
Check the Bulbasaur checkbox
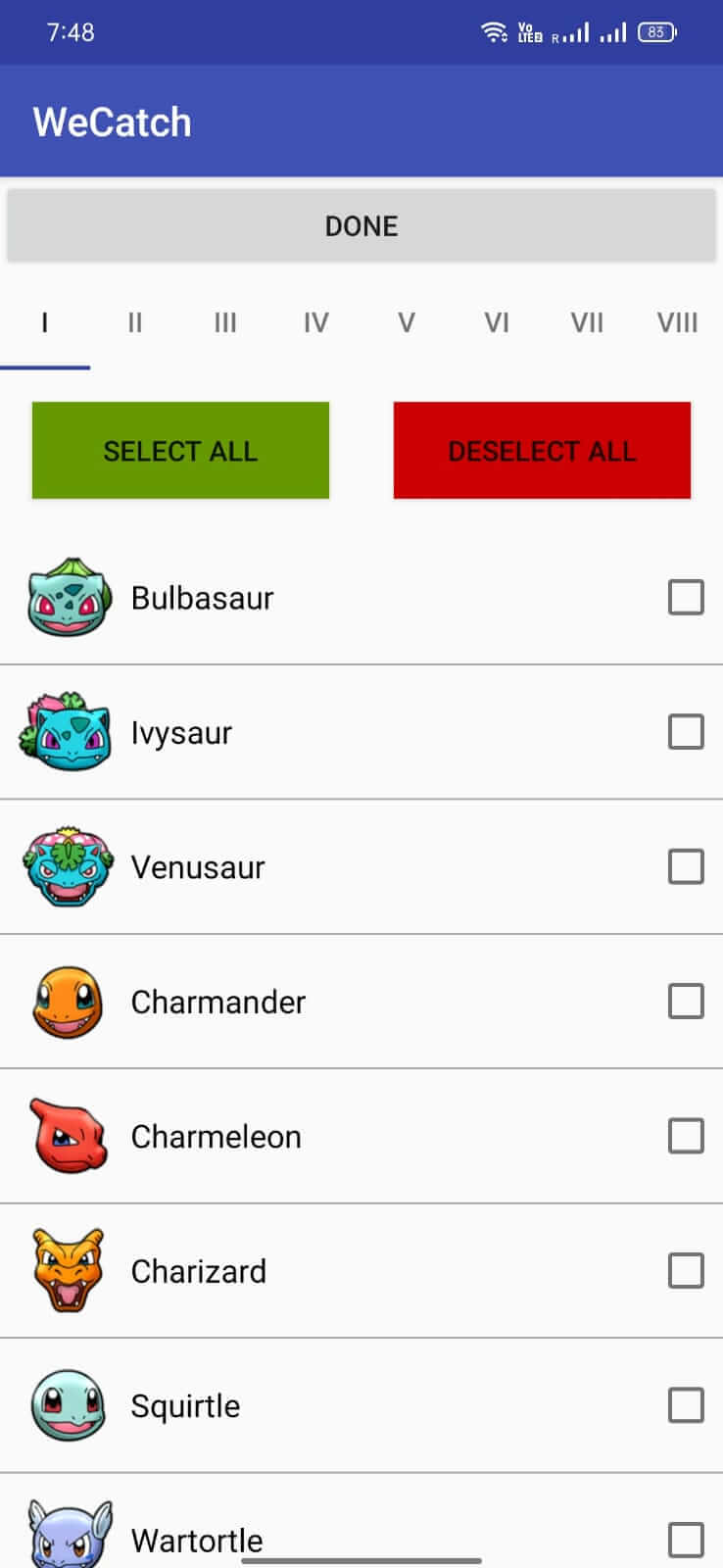coord(687,597)
